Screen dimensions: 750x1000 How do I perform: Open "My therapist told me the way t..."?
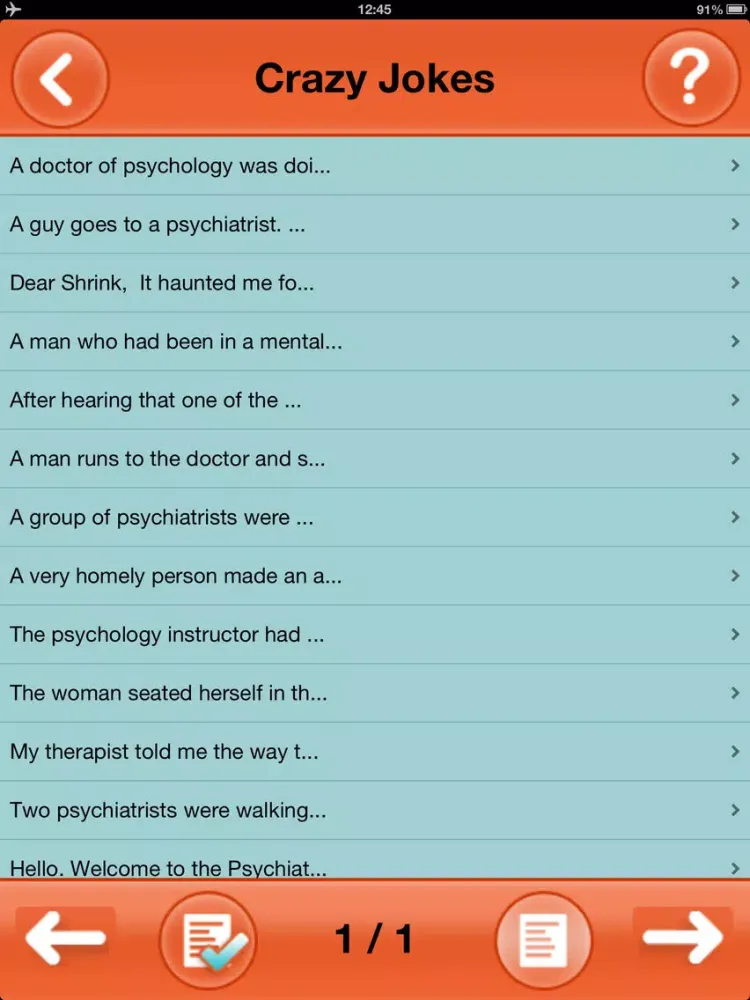(x=375, y=752)
